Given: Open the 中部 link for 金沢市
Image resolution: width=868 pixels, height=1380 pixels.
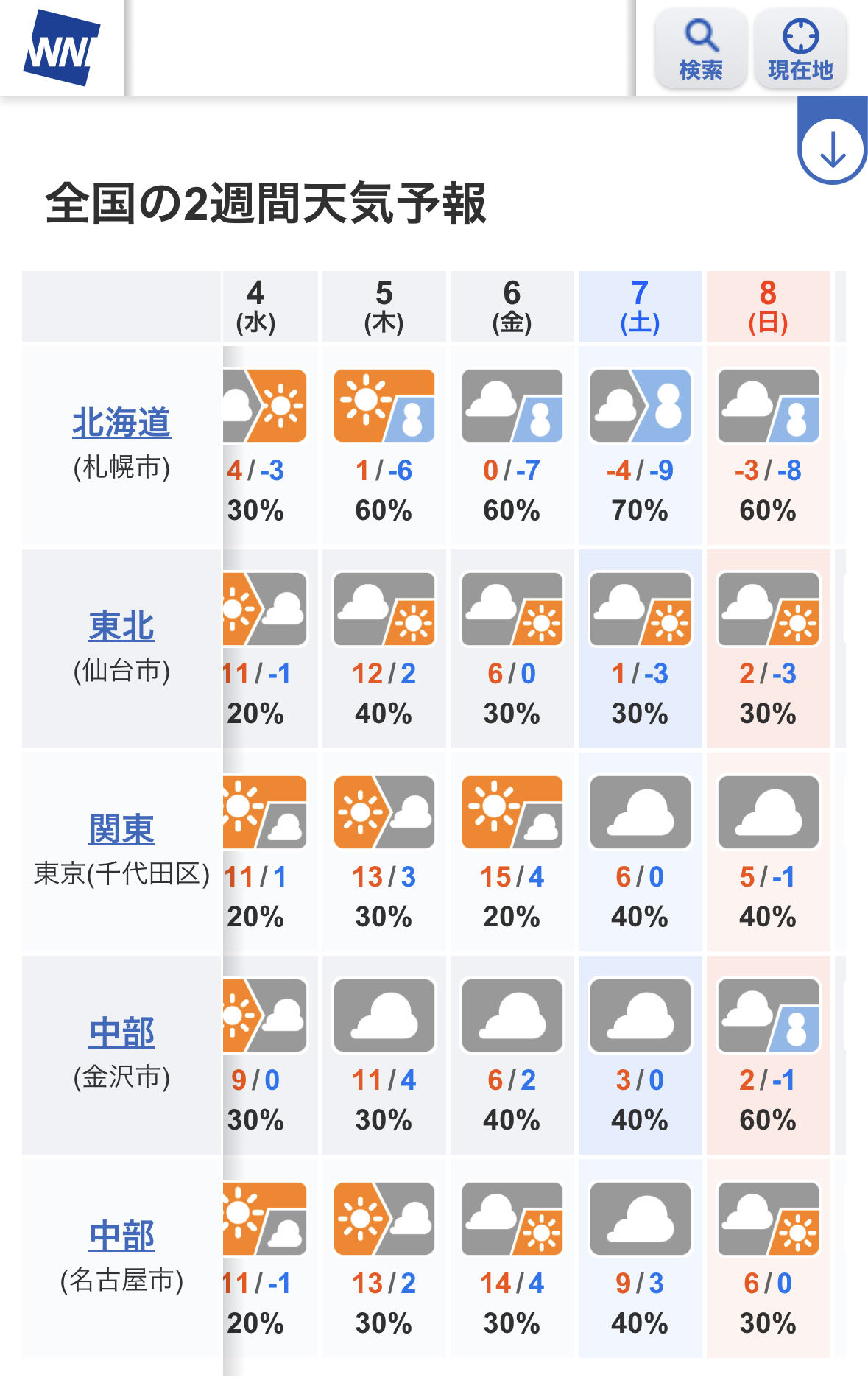Looking at the screenshot, I should click(x=121, y=1033).
